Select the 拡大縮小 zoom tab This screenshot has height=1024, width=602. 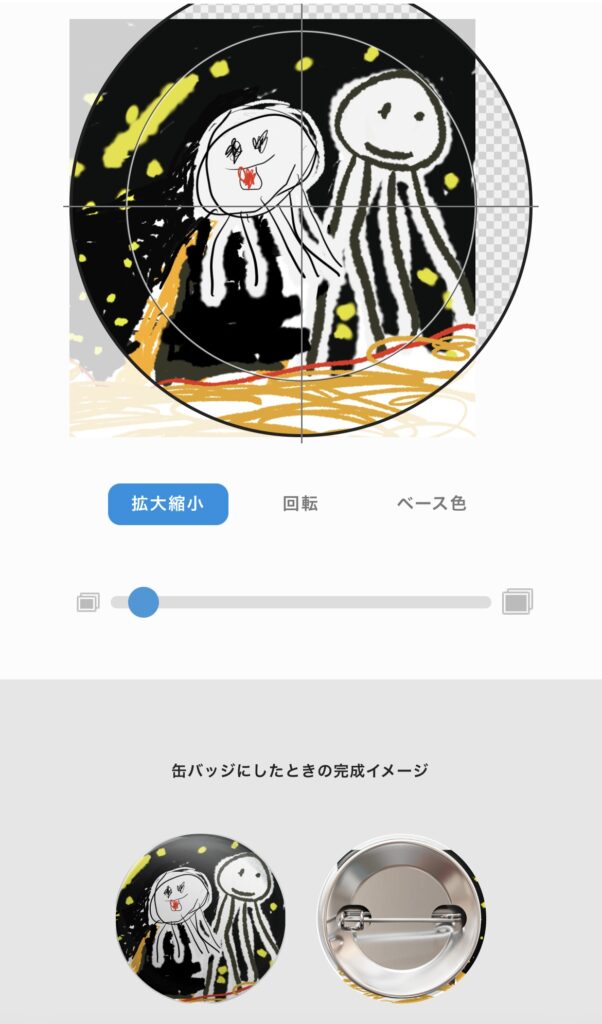pos(168,504)
